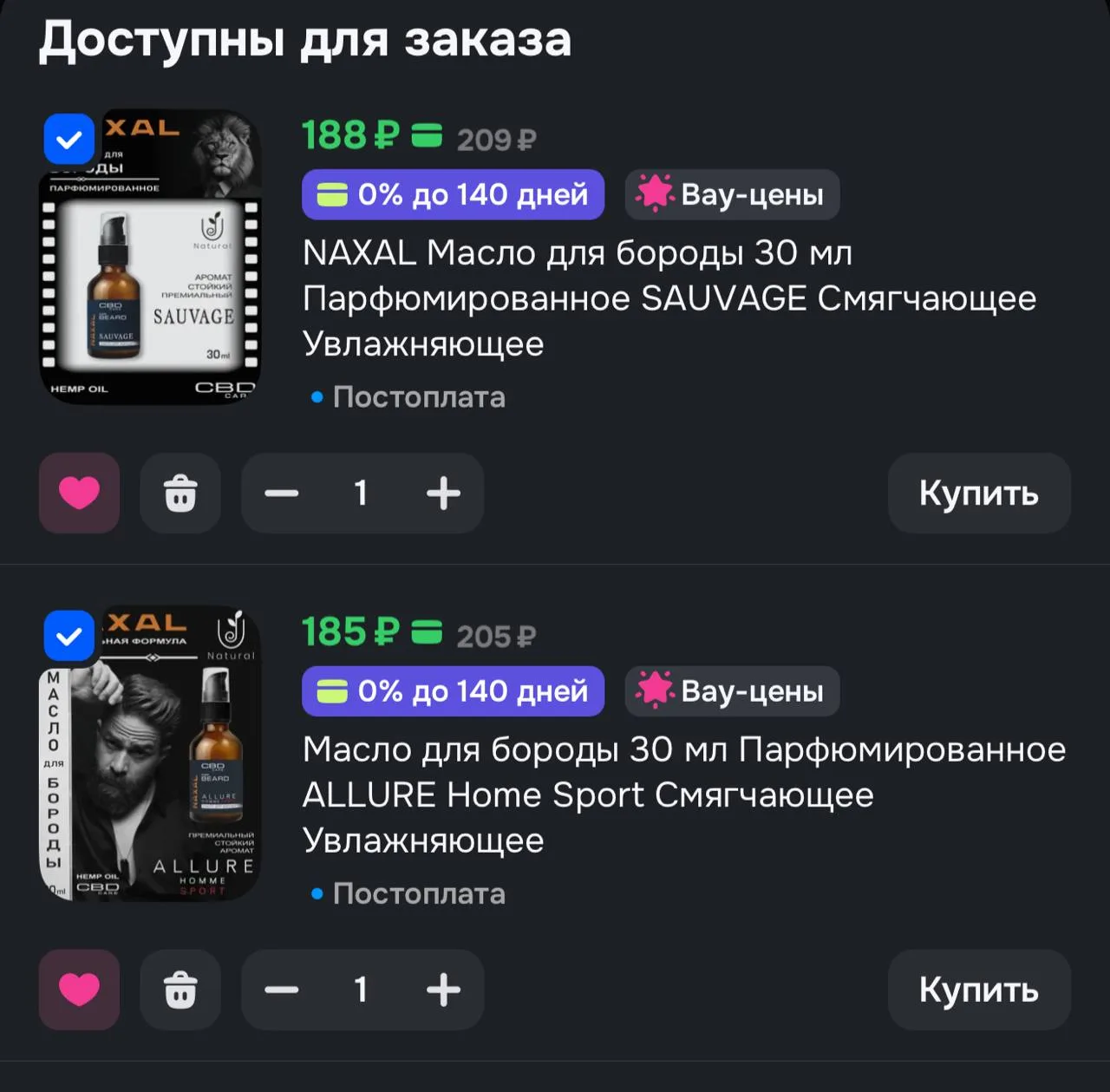Increase quantity of ALLURE beard oil
This screenshot has height=1092, width=1110.
[443, 990]
